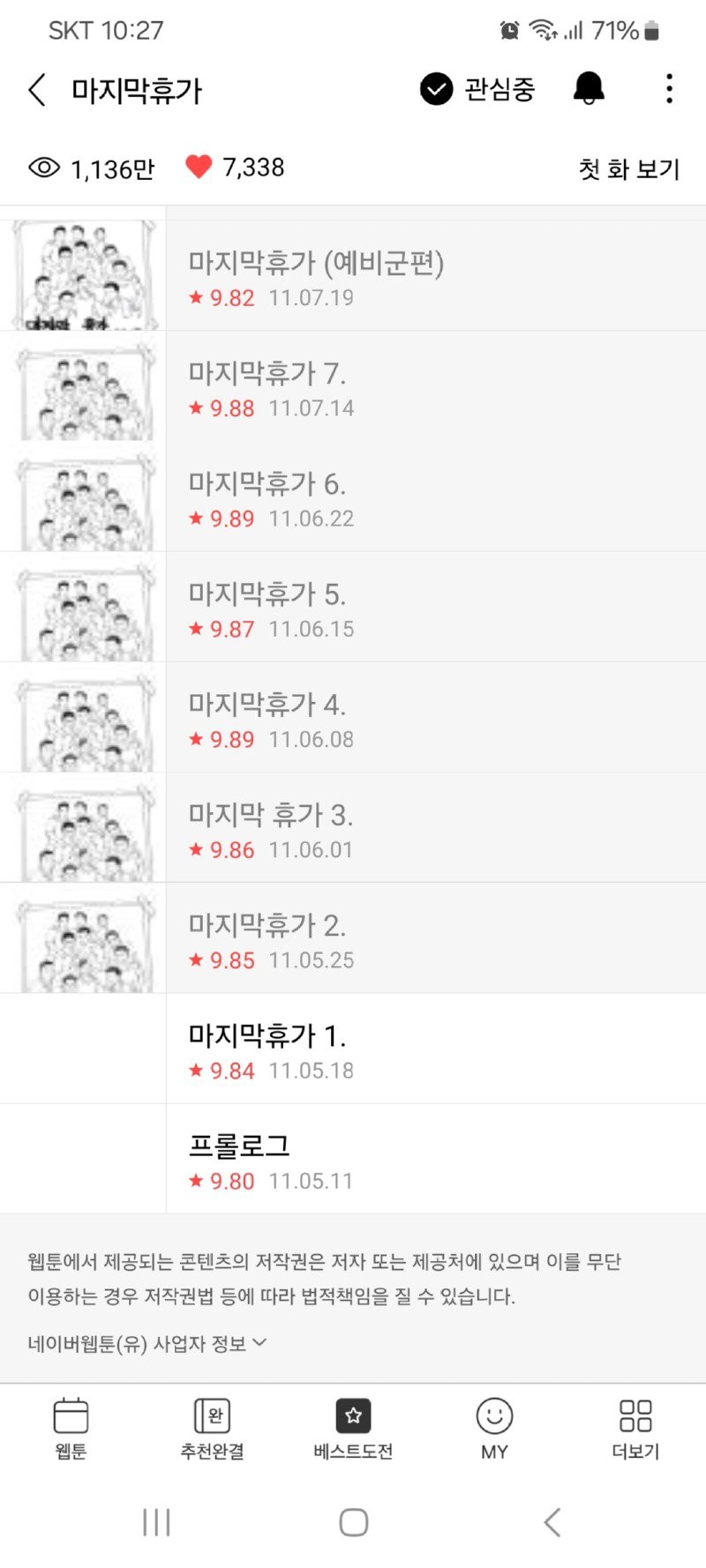Open episode 마지막휴가 (예비군편)
The width and height of the screenshot is (706, 1568).
pyautogui.click(x=353, y=276)
